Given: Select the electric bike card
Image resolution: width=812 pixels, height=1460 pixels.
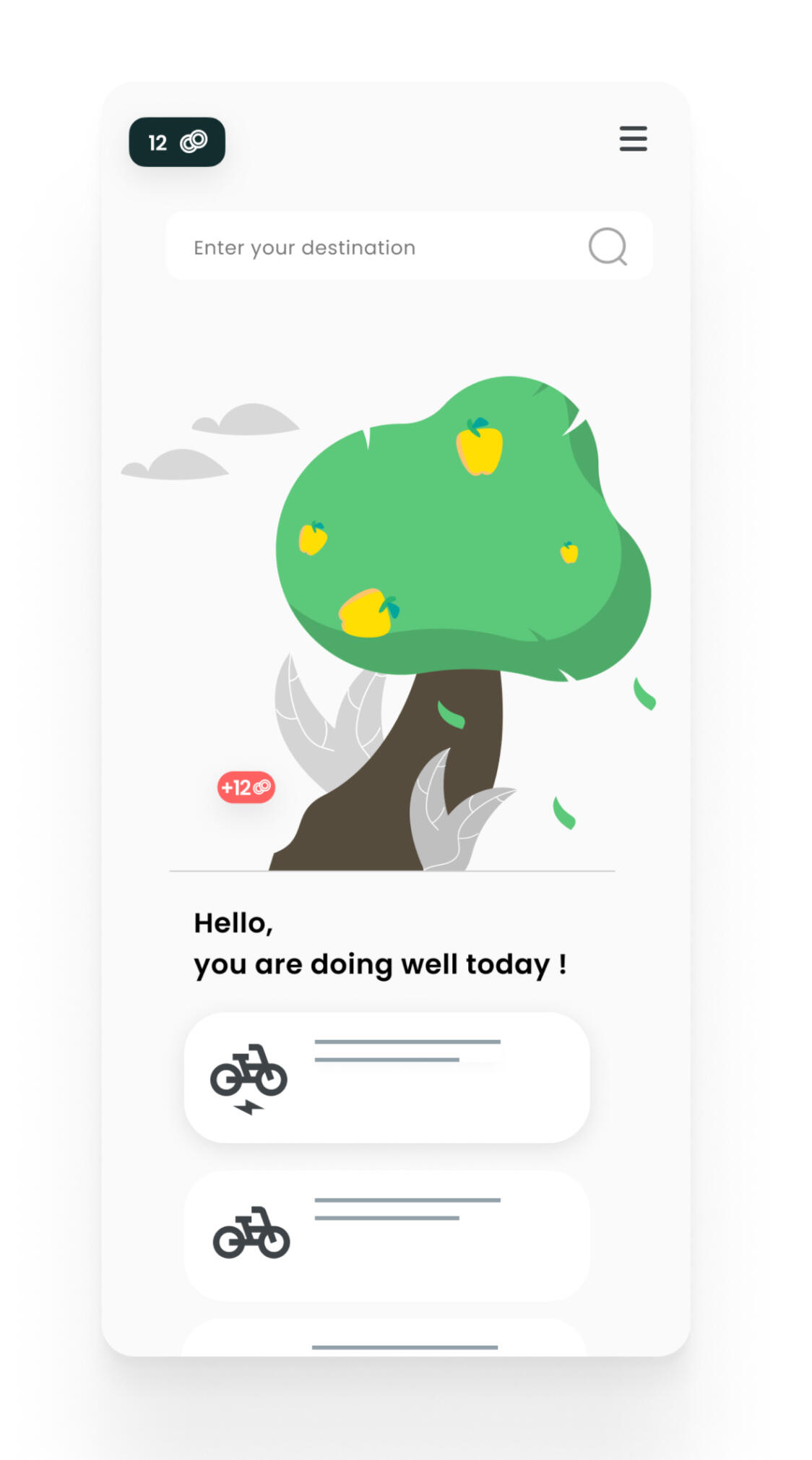Looking at the screenshot, I should point(386,1077).
